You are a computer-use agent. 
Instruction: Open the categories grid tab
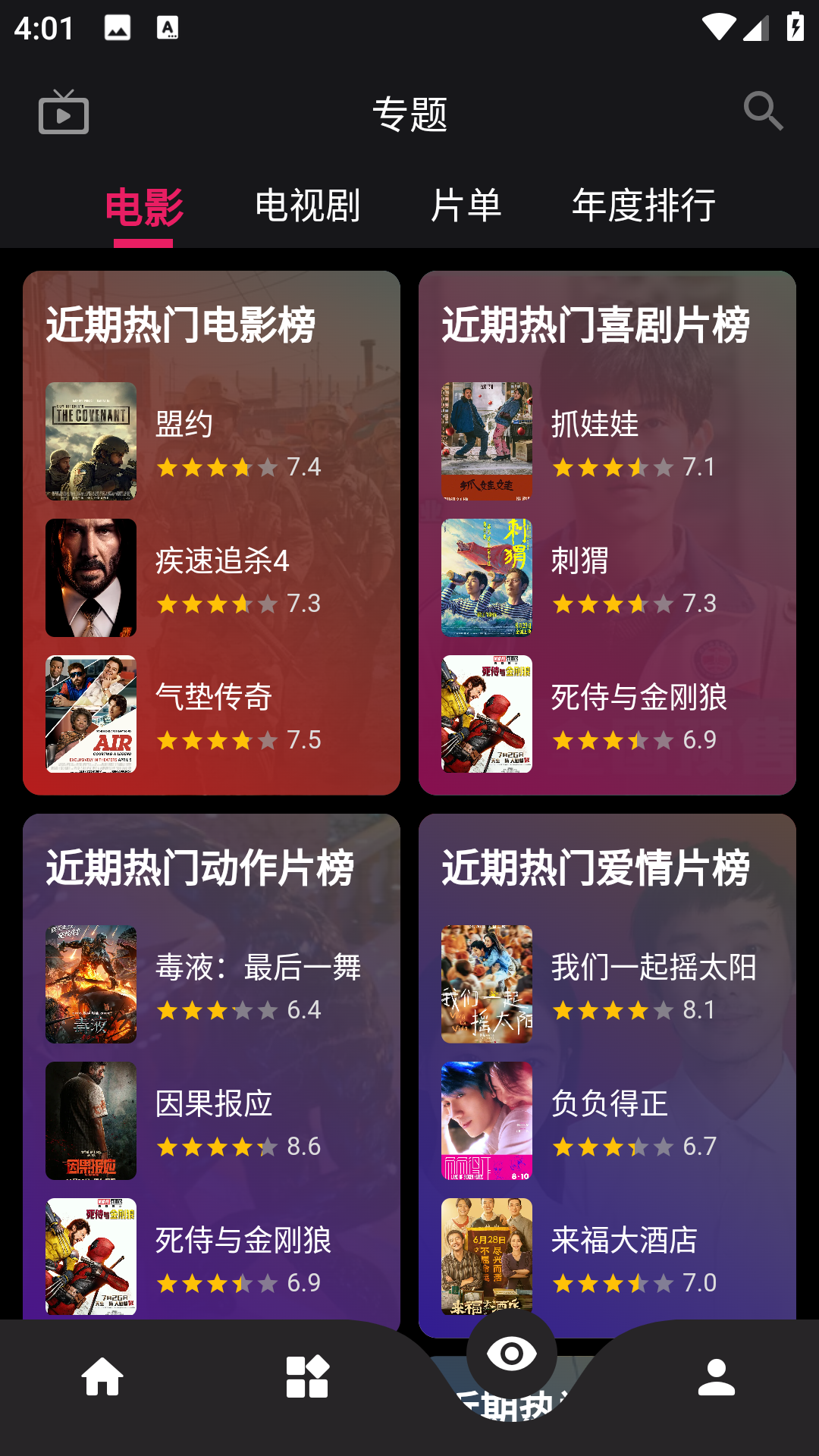pyautogui.click(x=307, y=1376)
